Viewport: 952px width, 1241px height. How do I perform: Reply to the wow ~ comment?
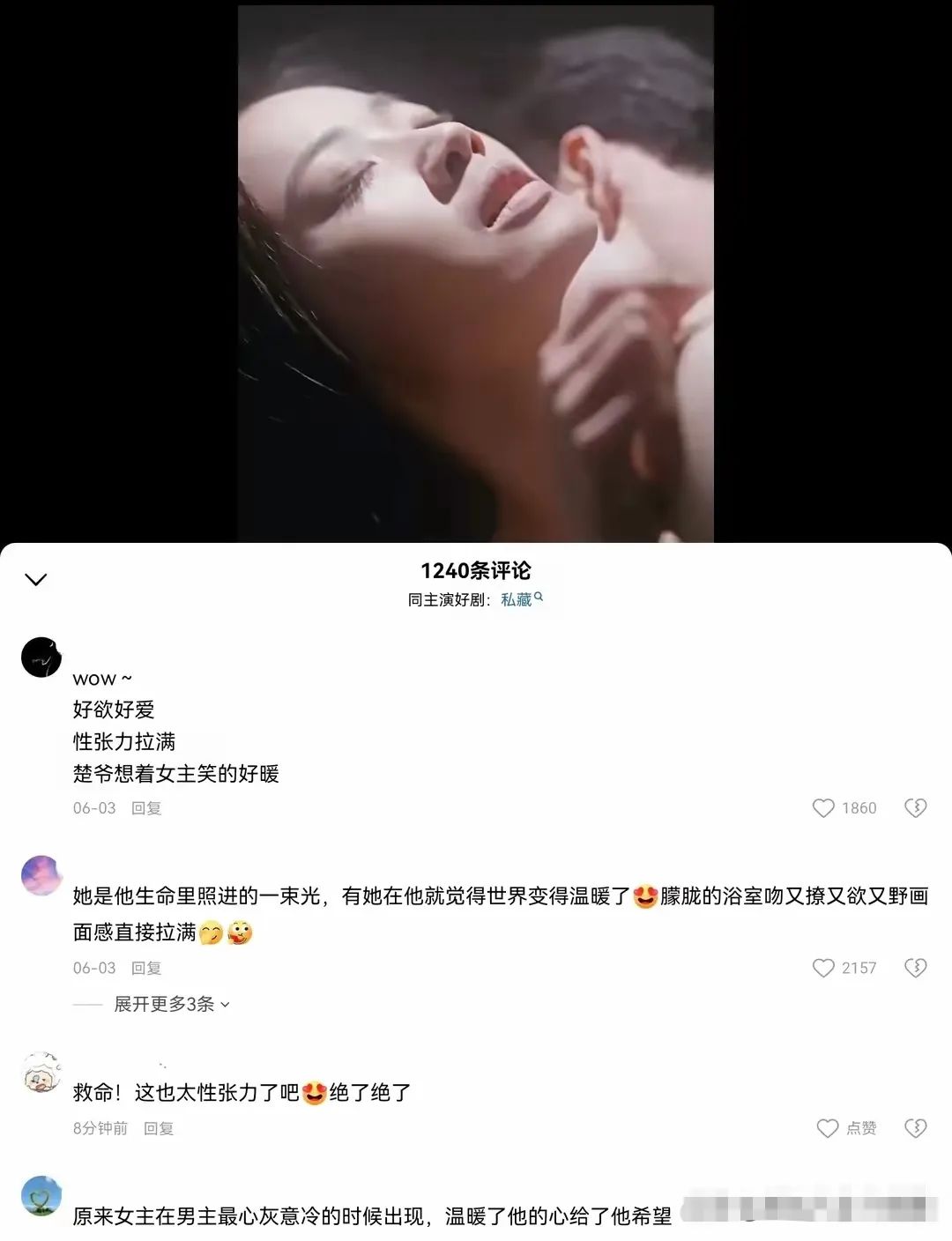point(146,808)
